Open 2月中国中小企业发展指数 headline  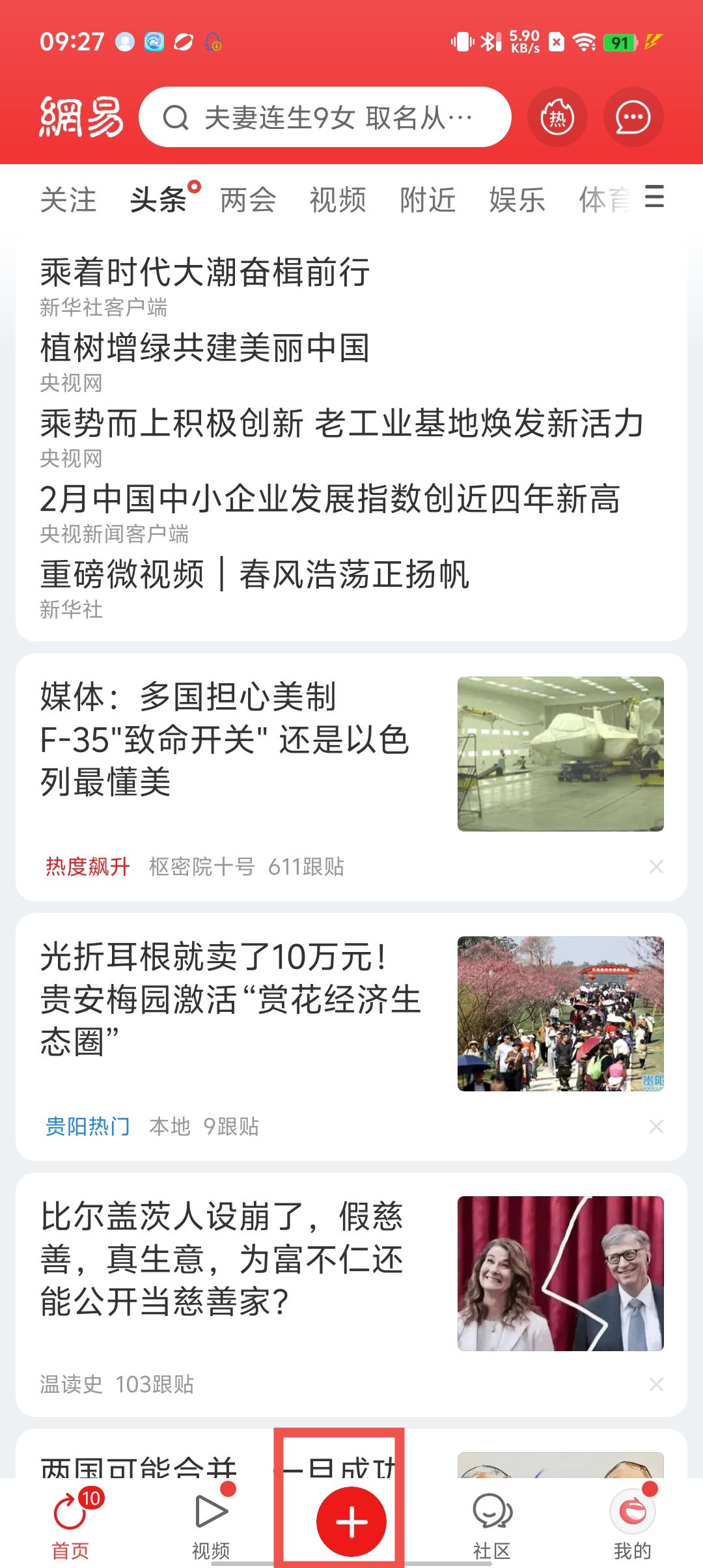[330, 499]
